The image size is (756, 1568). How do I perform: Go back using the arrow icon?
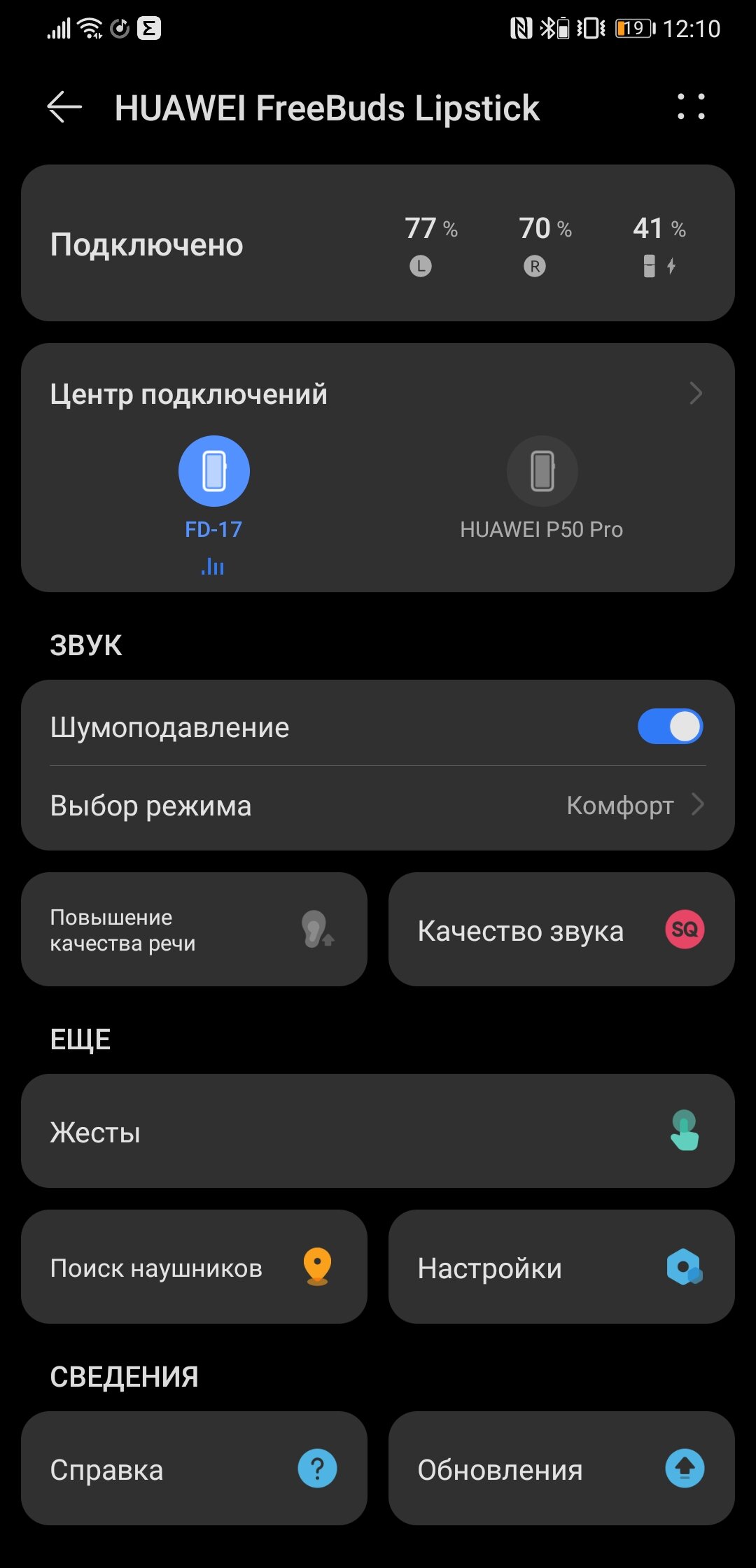(x=64, y=107)
